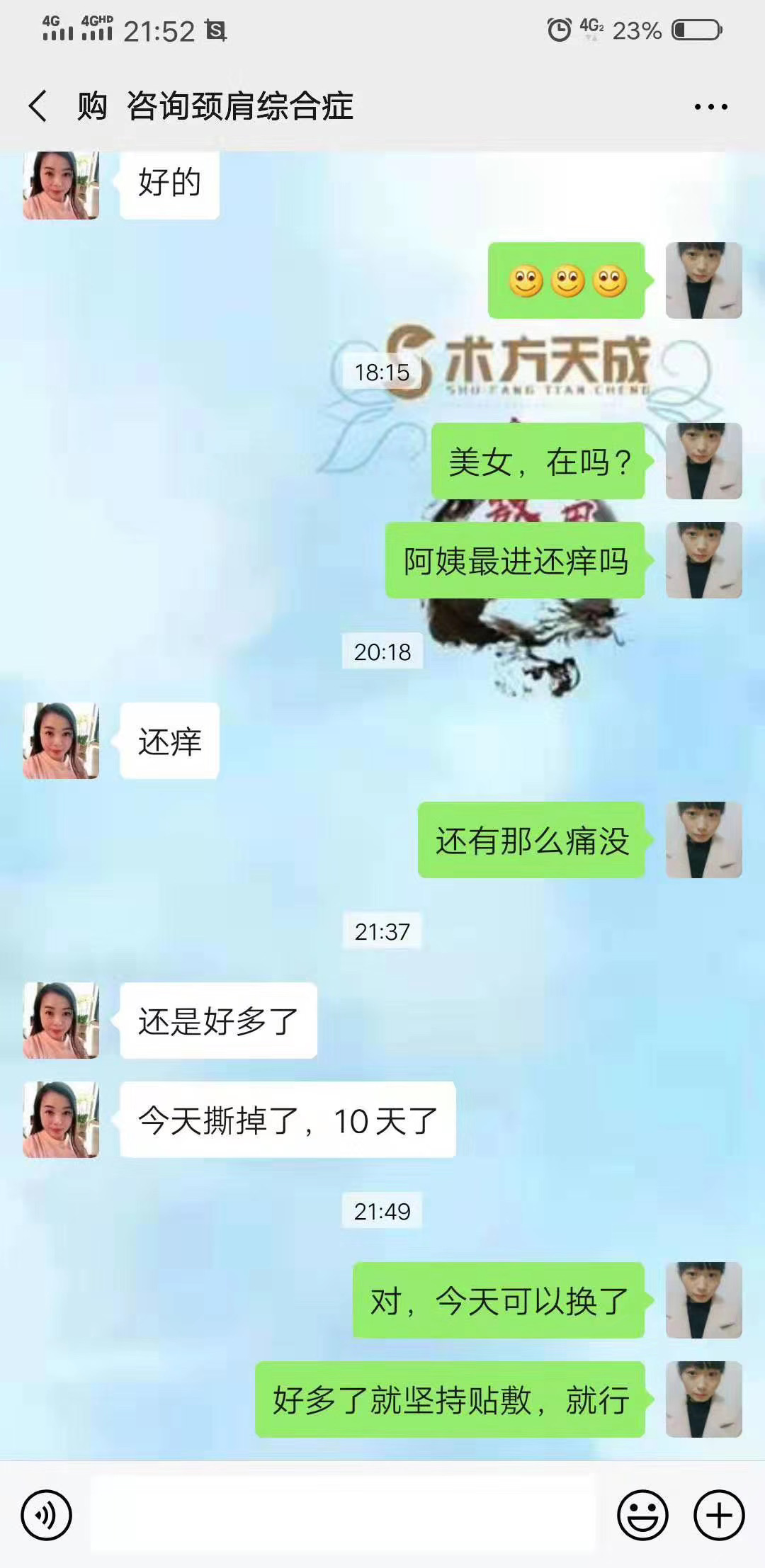Open the emoji picker
Image resolution: width=765 pixels, height=1568 pixels.
tap(642, 1515)
